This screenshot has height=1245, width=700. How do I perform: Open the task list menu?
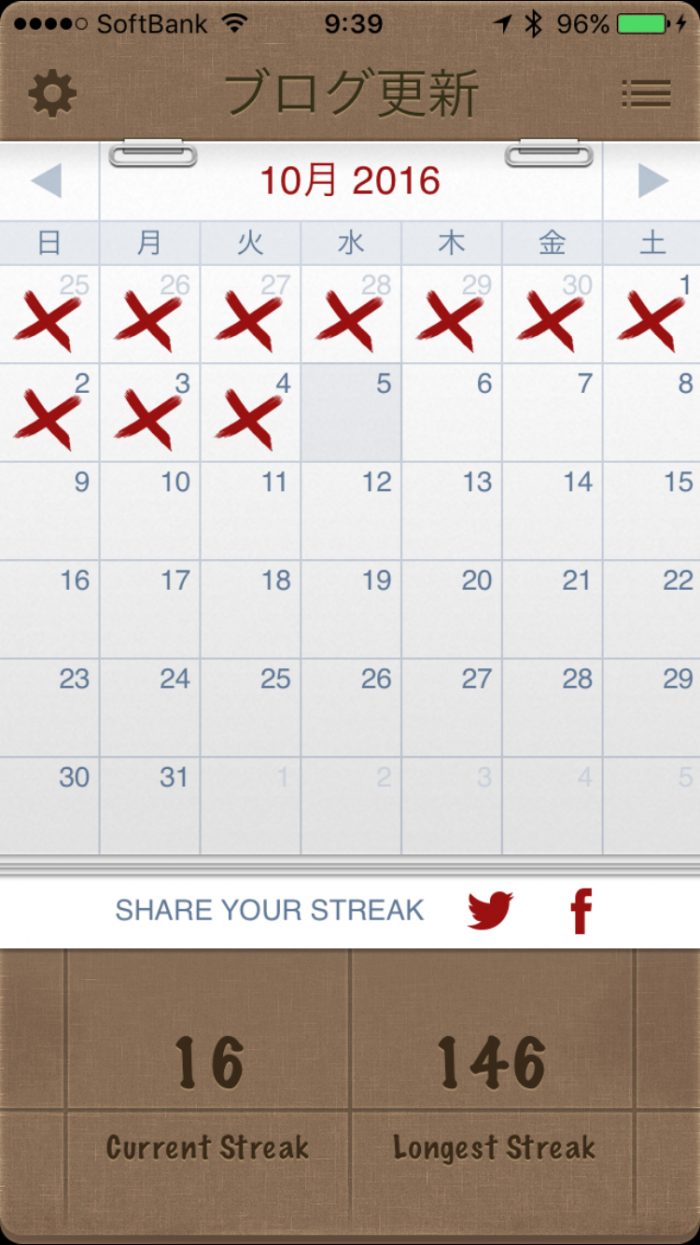pos(646,93)
